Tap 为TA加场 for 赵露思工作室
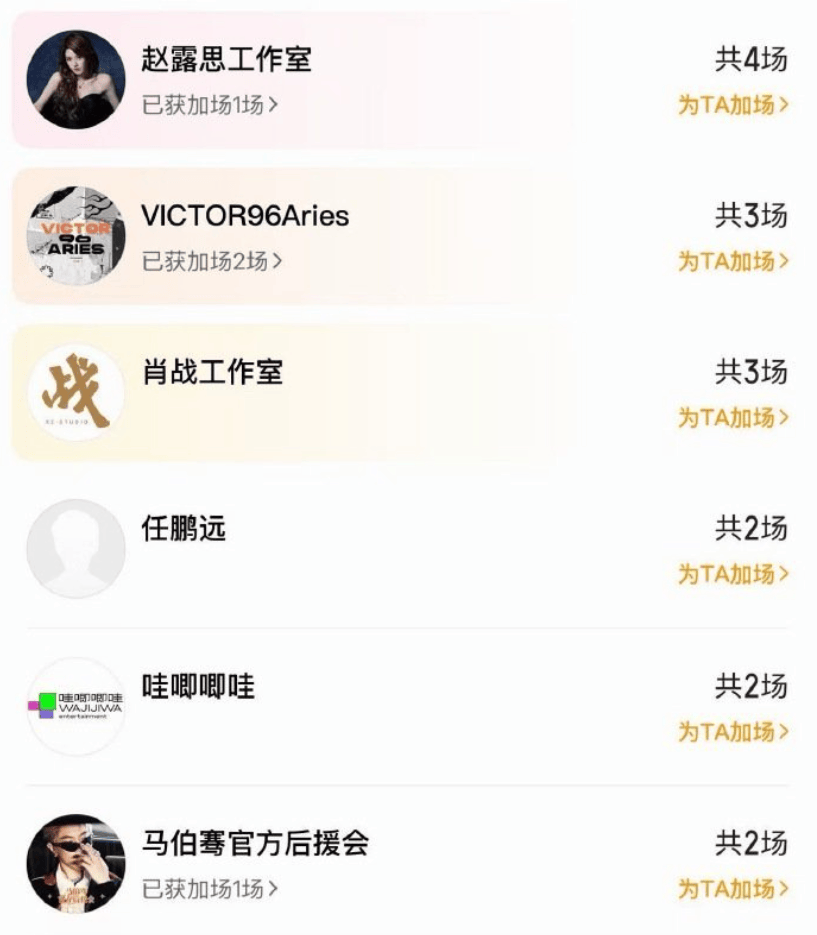This screenshot has height=935, width=817. click(733, 105)
